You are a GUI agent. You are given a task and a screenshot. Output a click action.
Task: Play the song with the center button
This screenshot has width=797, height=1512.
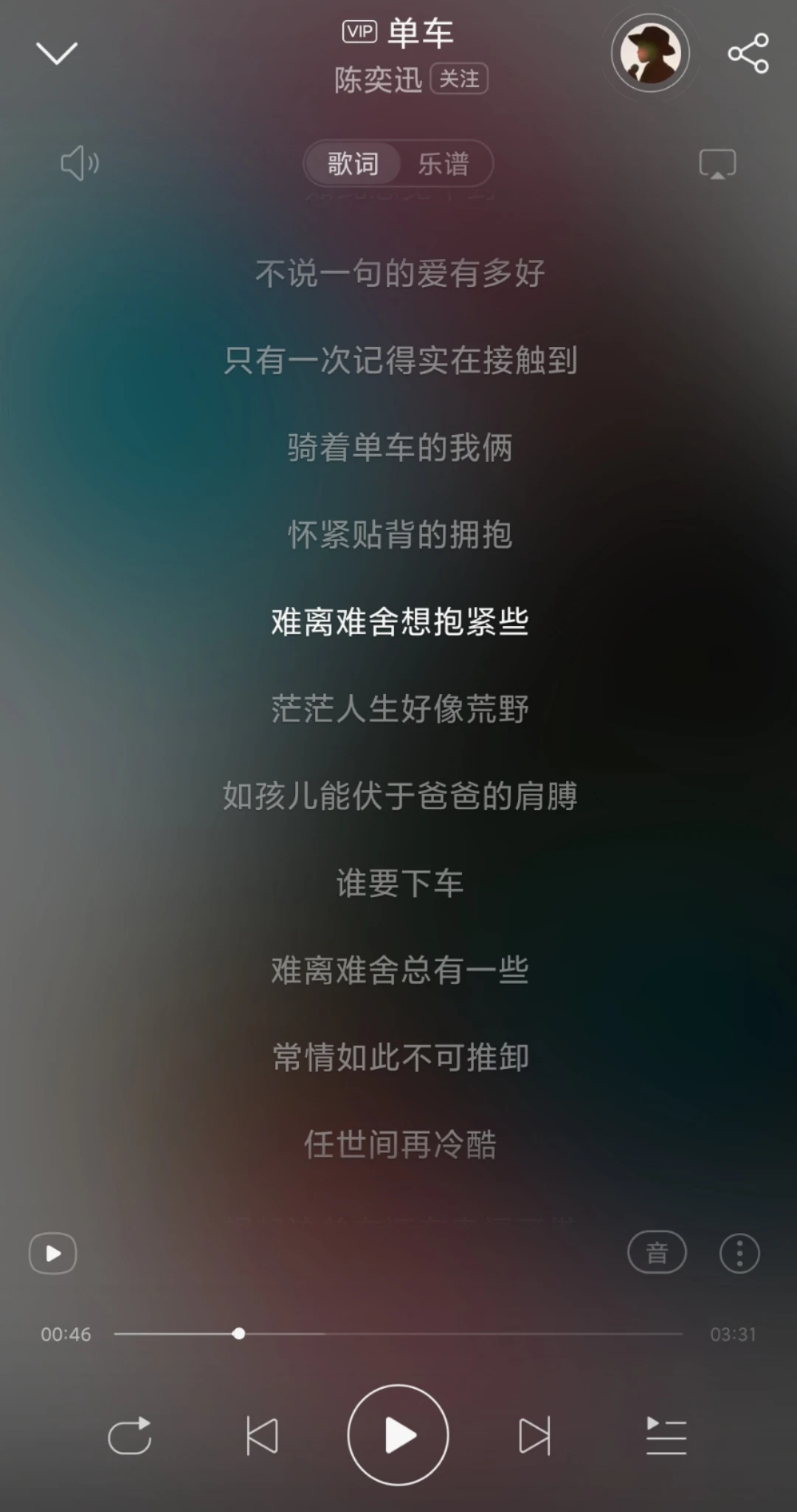(398, 1435)
